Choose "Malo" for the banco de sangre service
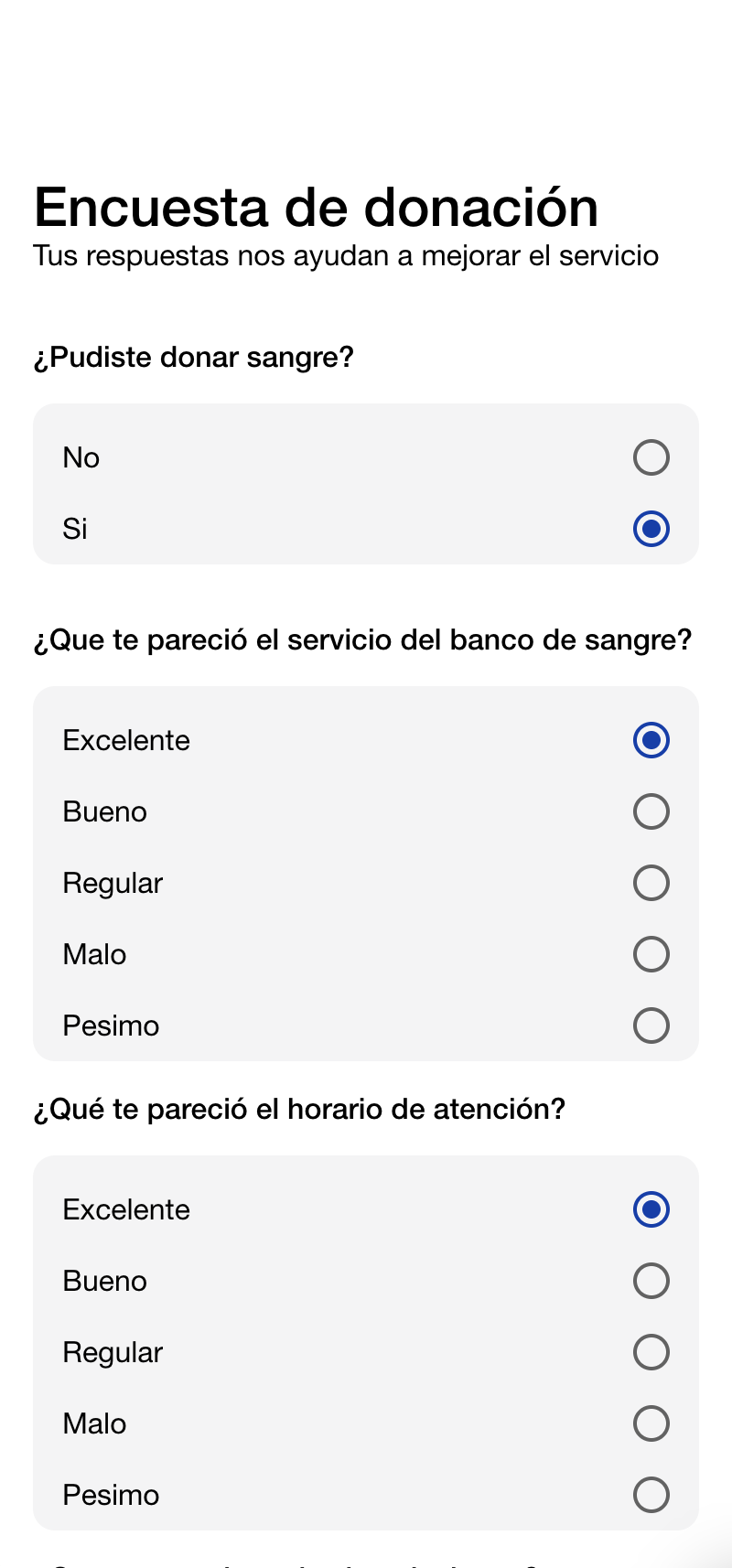 [x=651, y=954]
